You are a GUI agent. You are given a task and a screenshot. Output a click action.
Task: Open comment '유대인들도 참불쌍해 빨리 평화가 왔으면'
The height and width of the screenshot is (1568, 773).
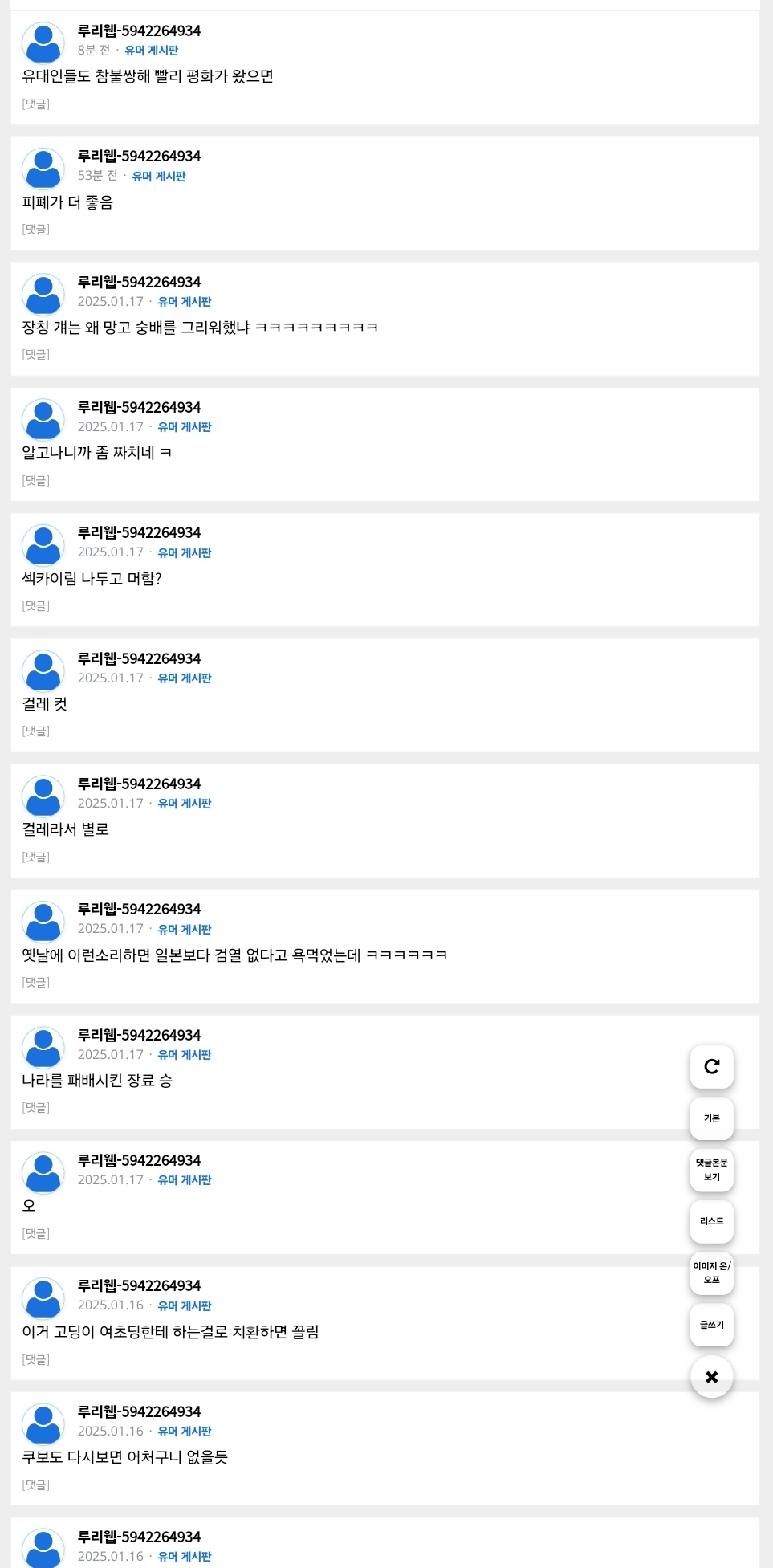pos(148,76)
